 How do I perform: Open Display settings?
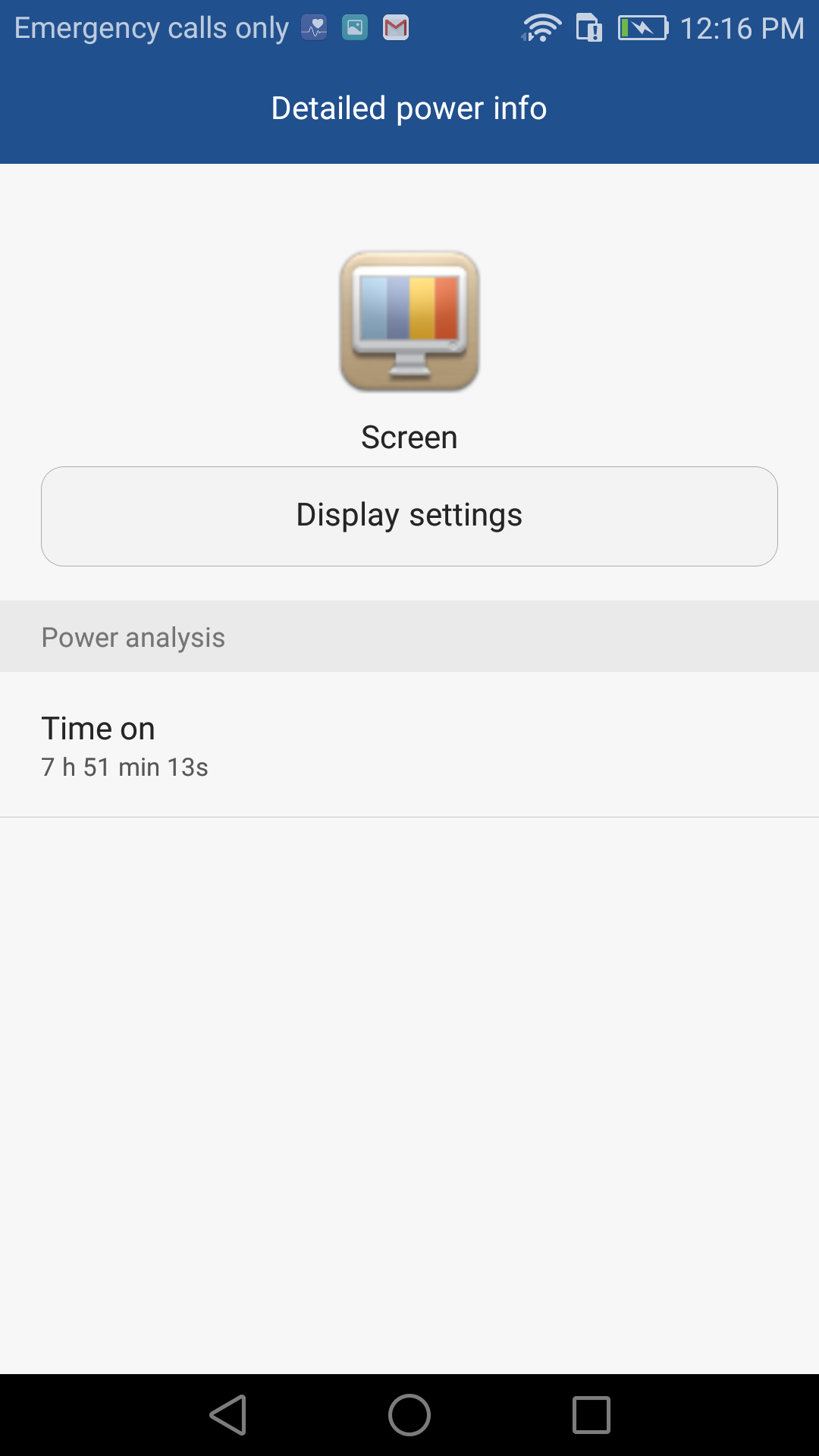[x=409, y=516]
